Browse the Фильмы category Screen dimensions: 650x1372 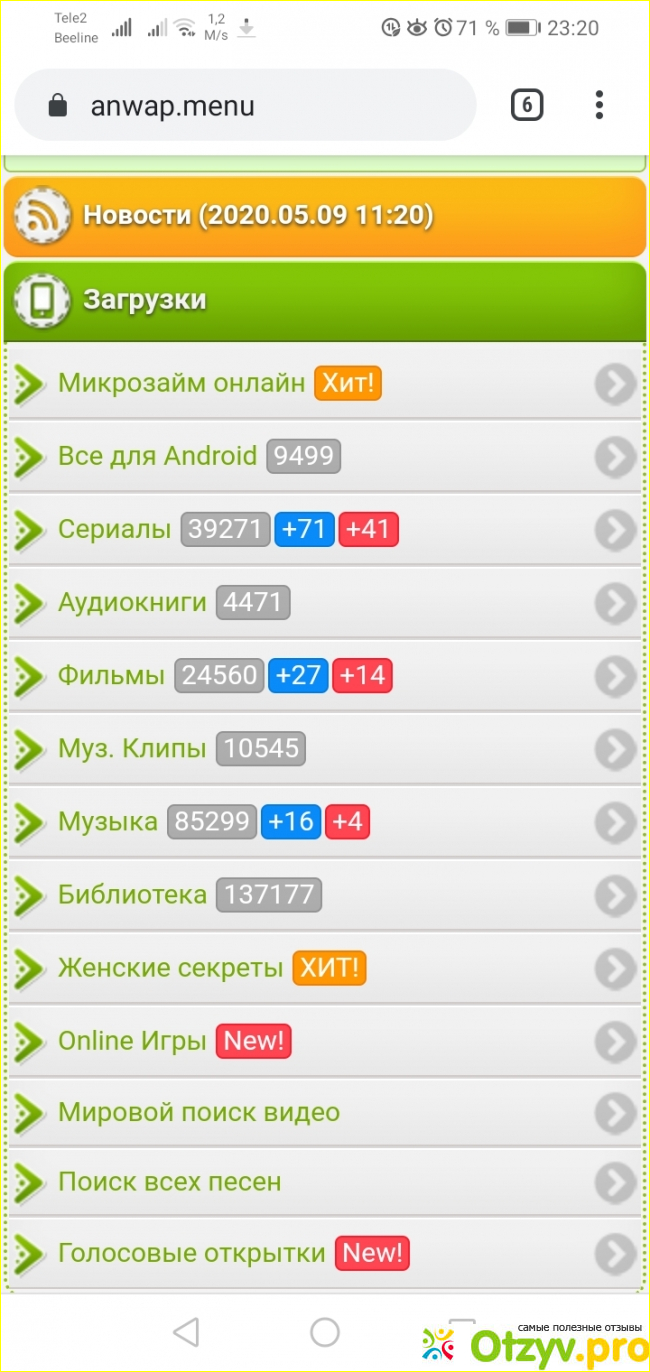pos(111,675)
